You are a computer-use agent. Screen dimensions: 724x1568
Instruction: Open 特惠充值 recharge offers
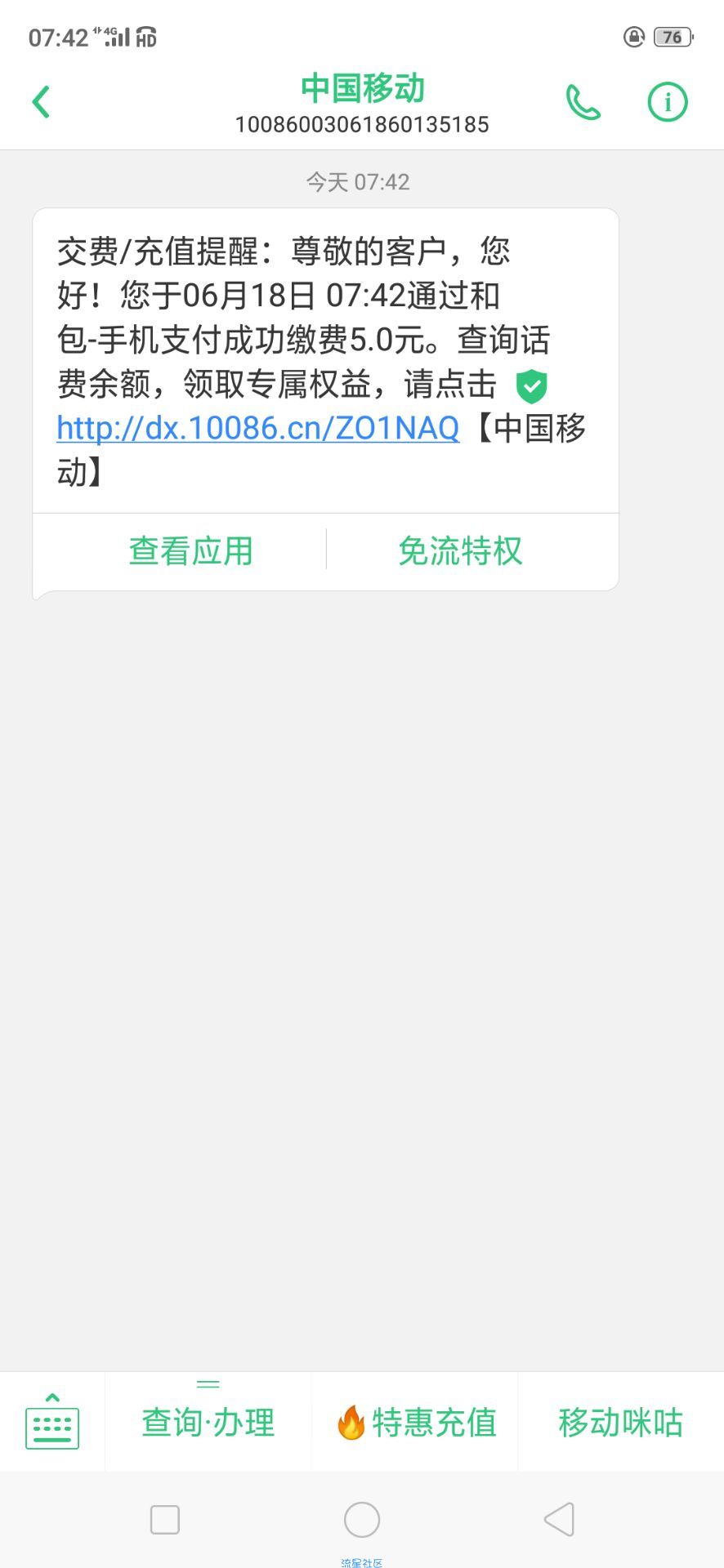pyautogui.click(x=416, y=1422)
